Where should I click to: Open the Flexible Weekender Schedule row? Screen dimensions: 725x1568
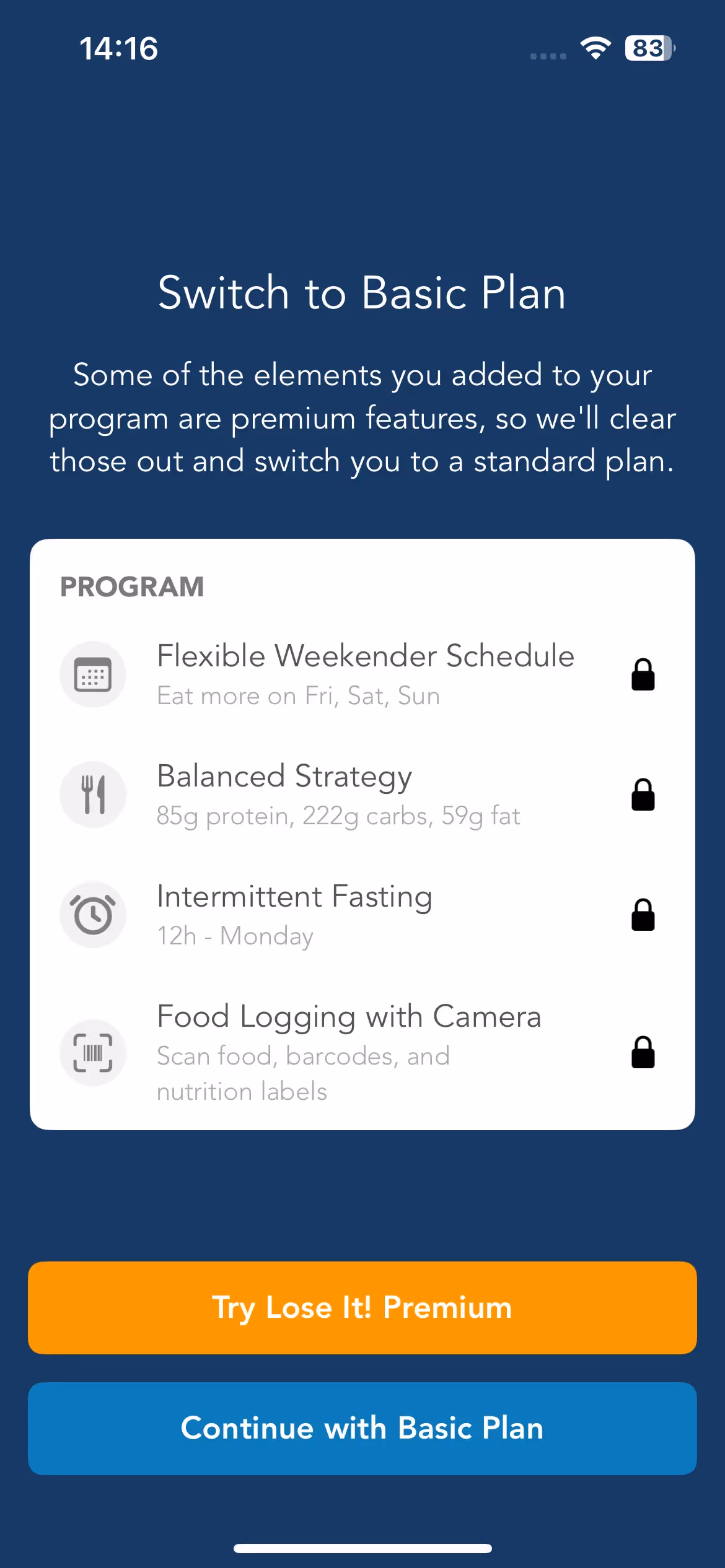coord(362,674)
